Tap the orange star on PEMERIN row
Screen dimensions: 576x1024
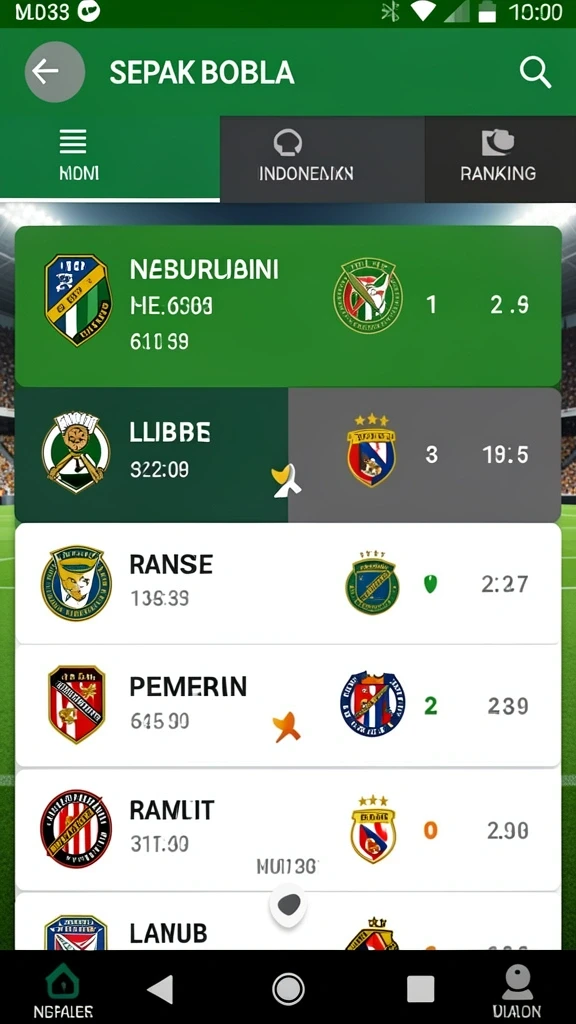[287, 727]
